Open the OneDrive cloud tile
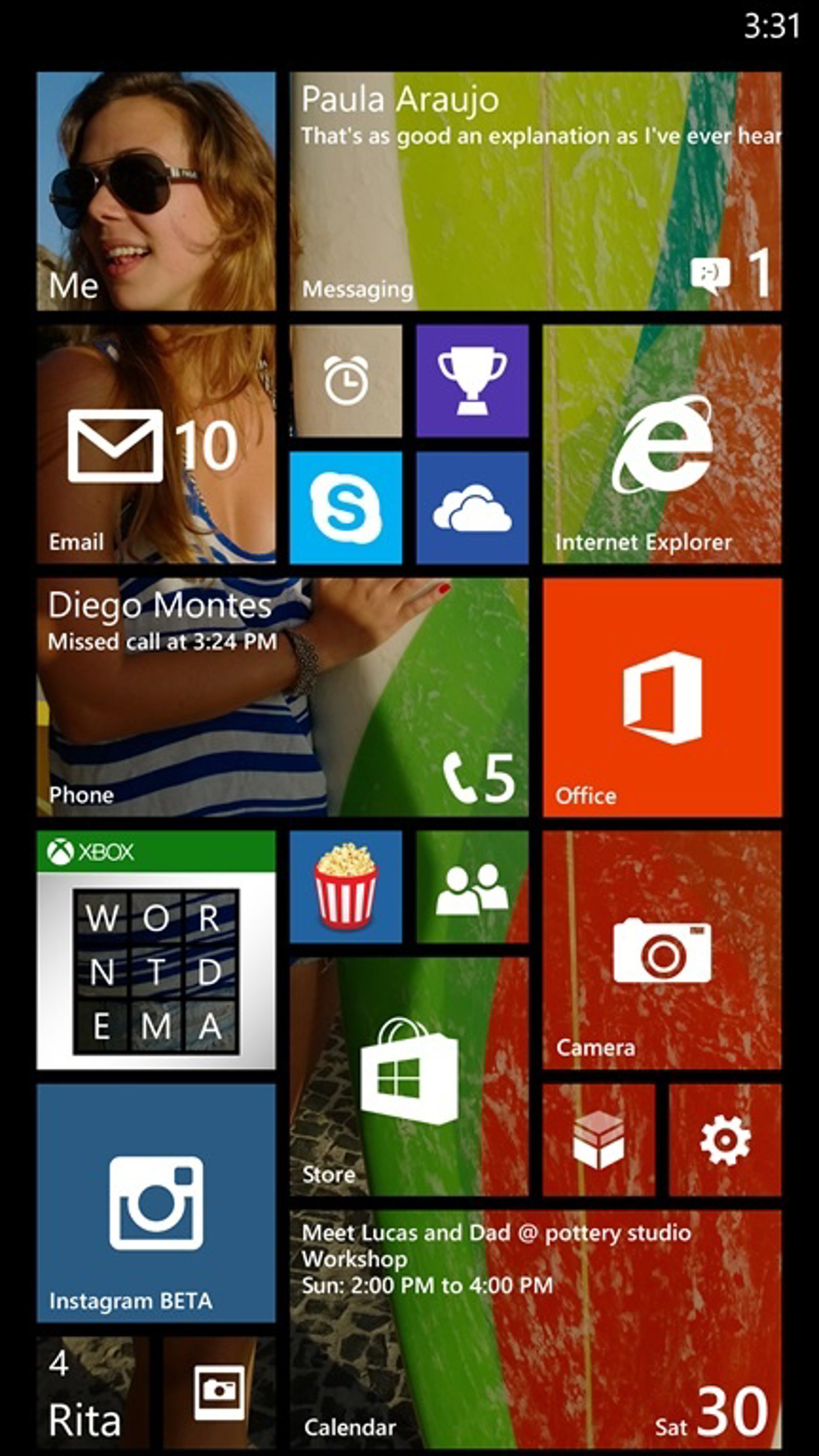 pos(473,508)
